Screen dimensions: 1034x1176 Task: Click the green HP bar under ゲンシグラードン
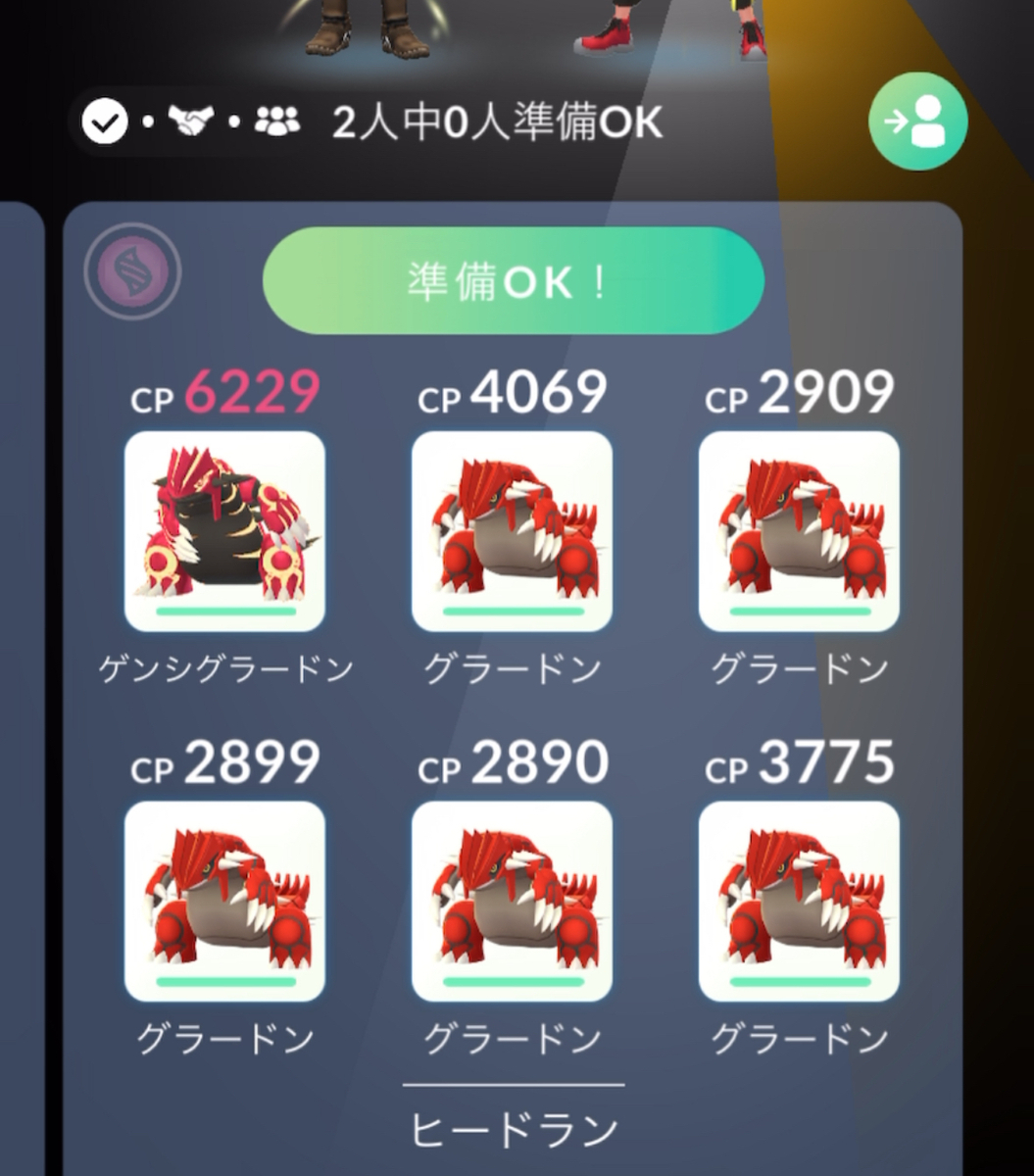click(223, 612)
